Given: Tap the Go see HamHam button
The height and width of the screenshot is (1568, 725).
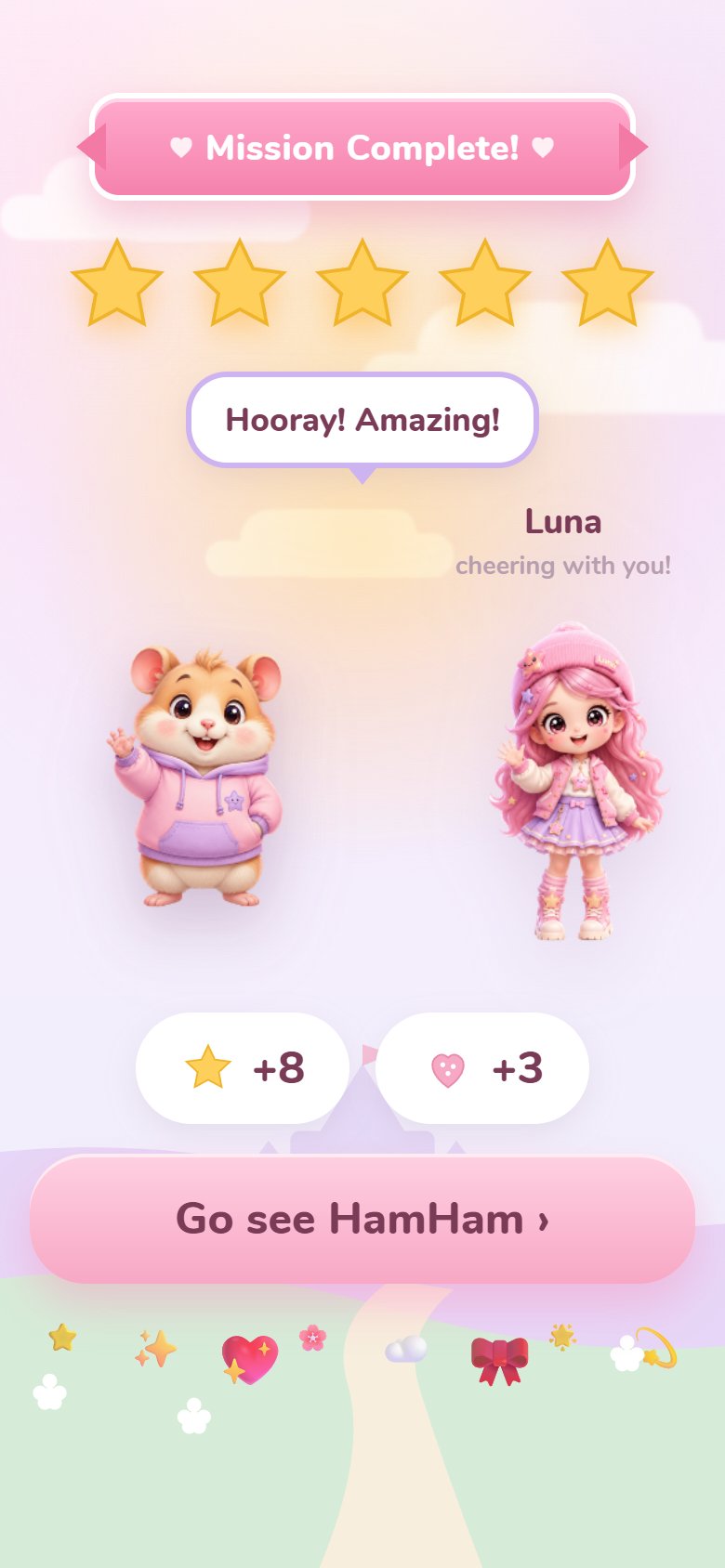Looking at the screenshot, I should [362, 1220].
